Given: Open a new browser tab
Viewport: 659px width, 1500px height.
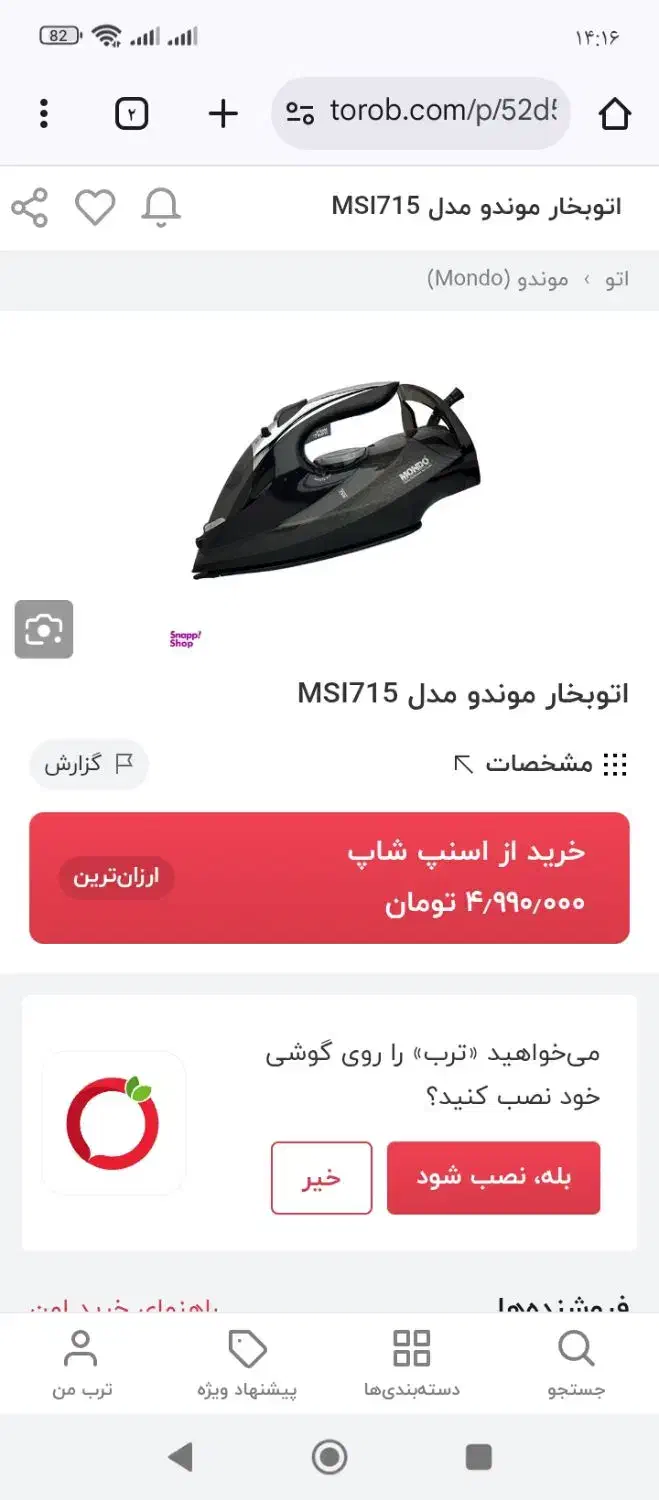Looking at the screenshot, I should 223,114.
